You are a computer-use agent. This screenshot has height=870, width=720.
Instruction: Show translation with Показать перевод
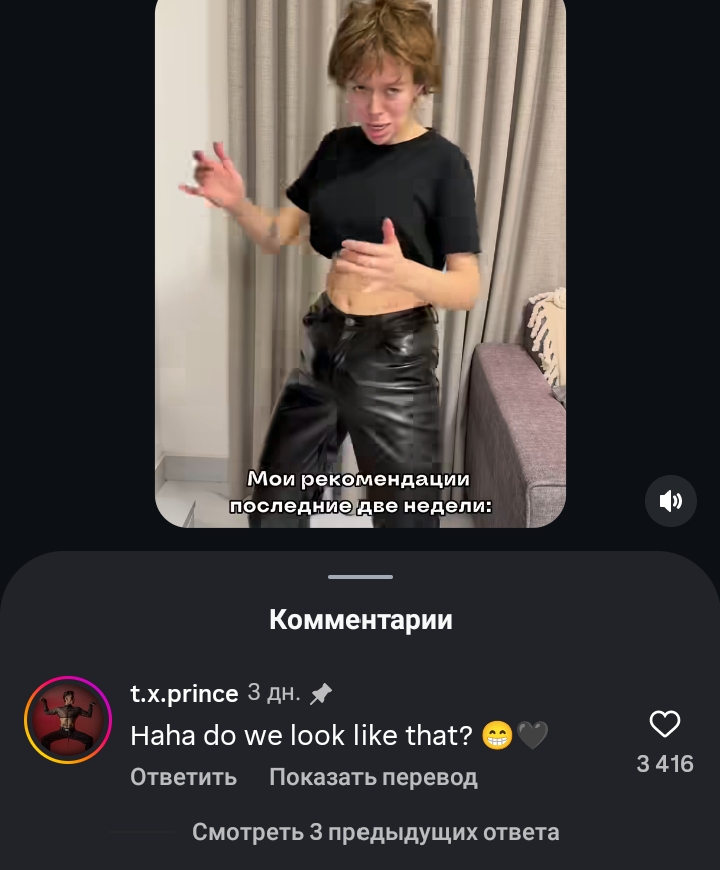(x=373, y=777)
